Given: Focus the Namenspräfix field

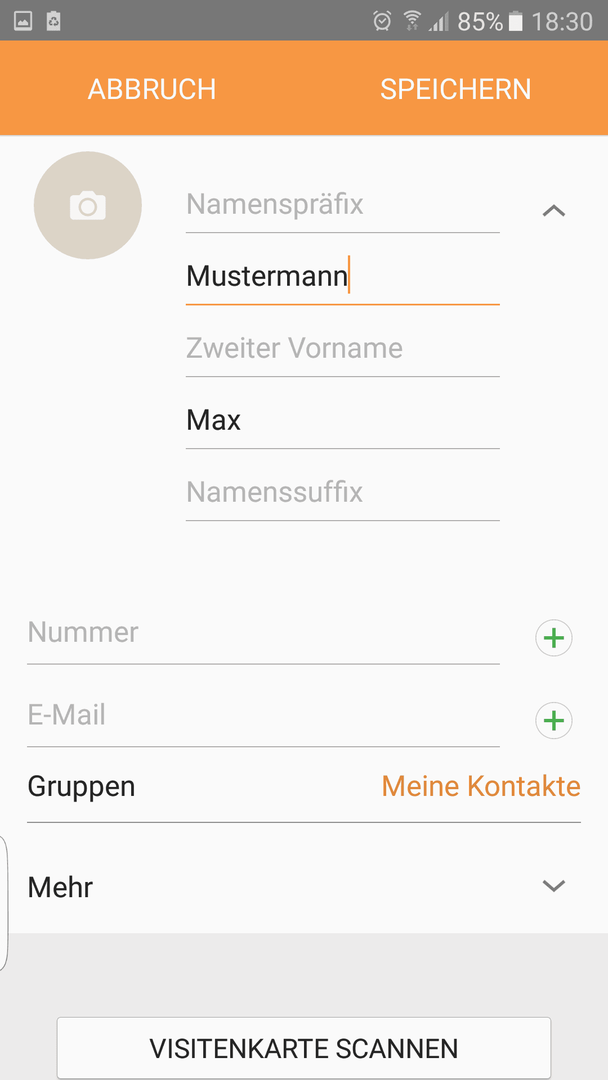Looking at the screenshot, I should pyautogui.click(x=342, y=205).
